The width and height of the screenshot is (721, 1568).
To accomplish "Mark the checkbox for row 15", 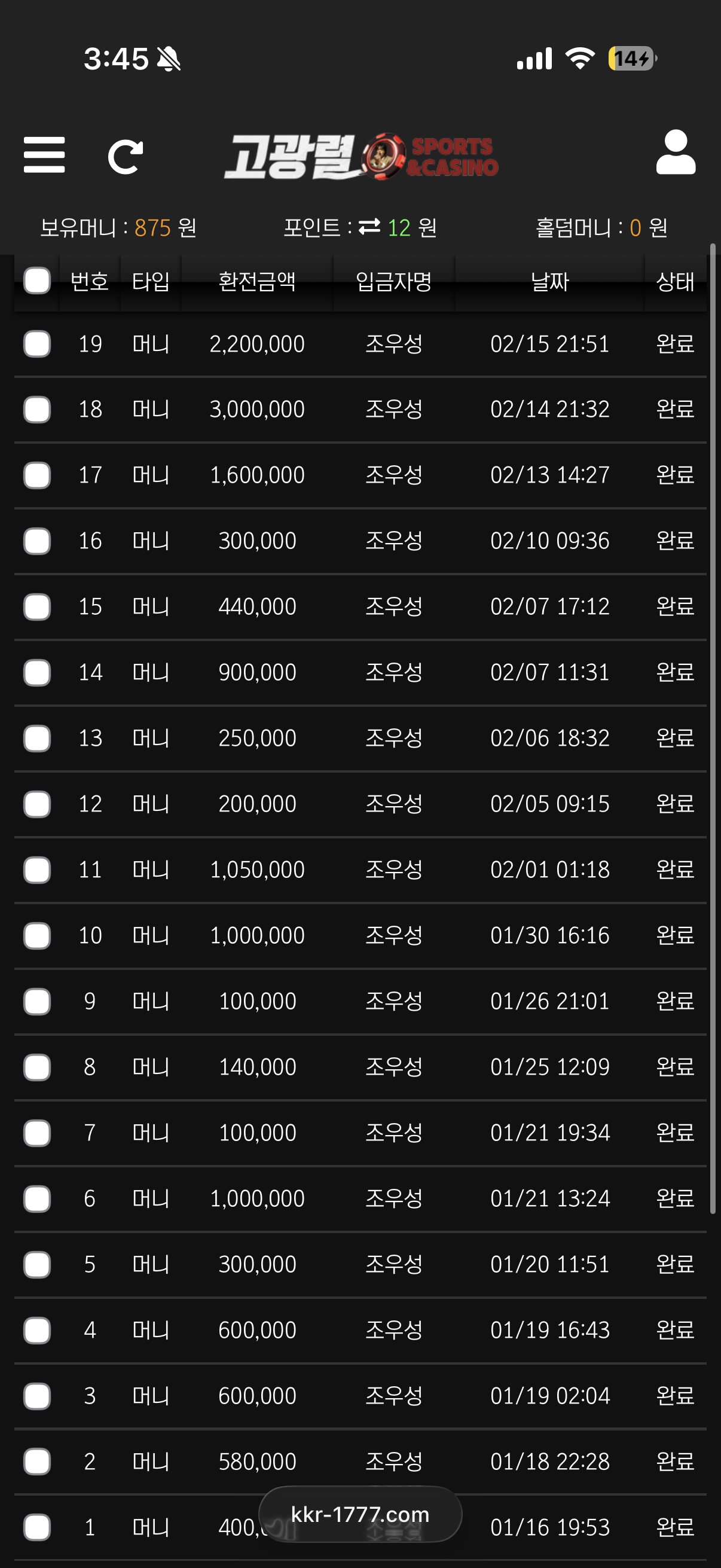I will pos(37,606).
